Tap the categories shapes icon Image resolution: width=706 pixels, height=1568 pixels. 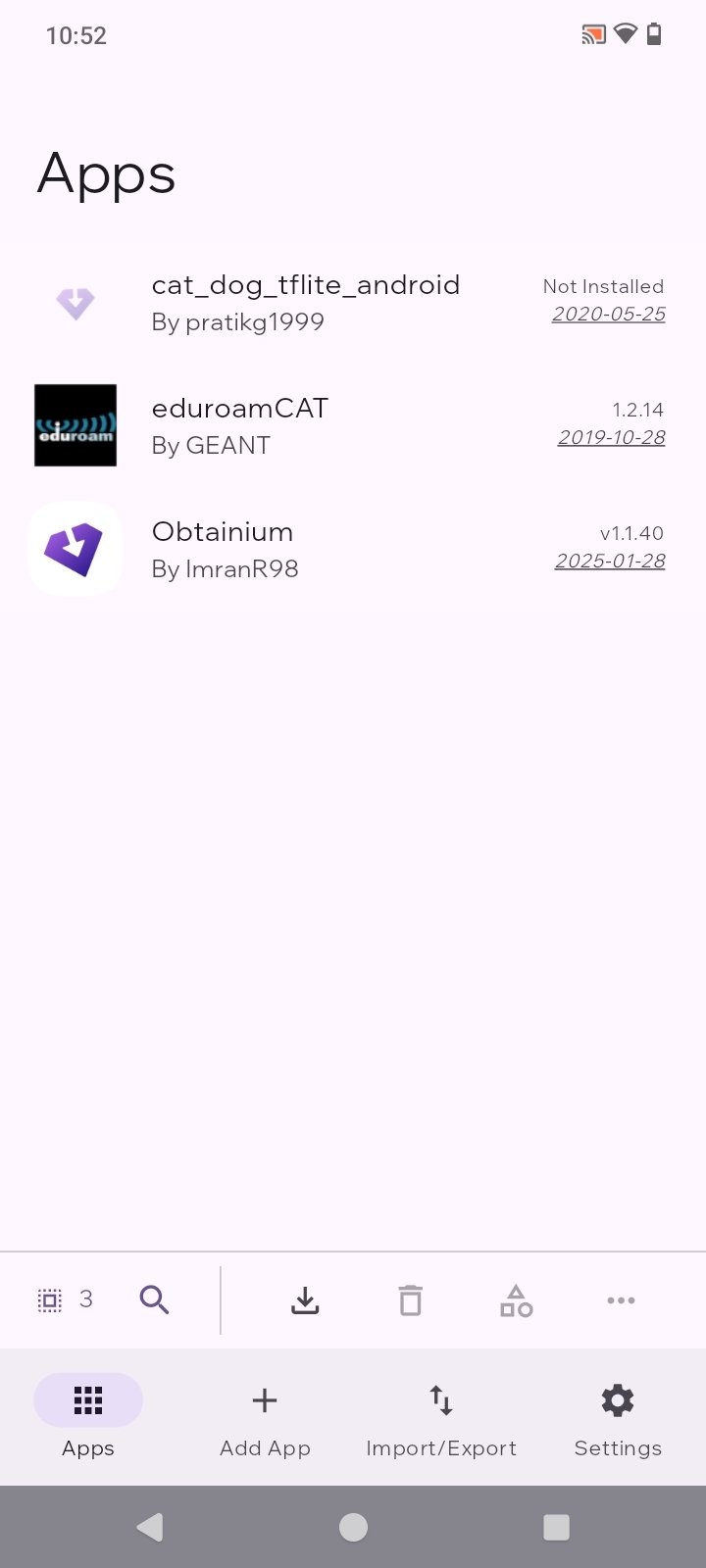pyautogui.click(x=516, y=1300)
